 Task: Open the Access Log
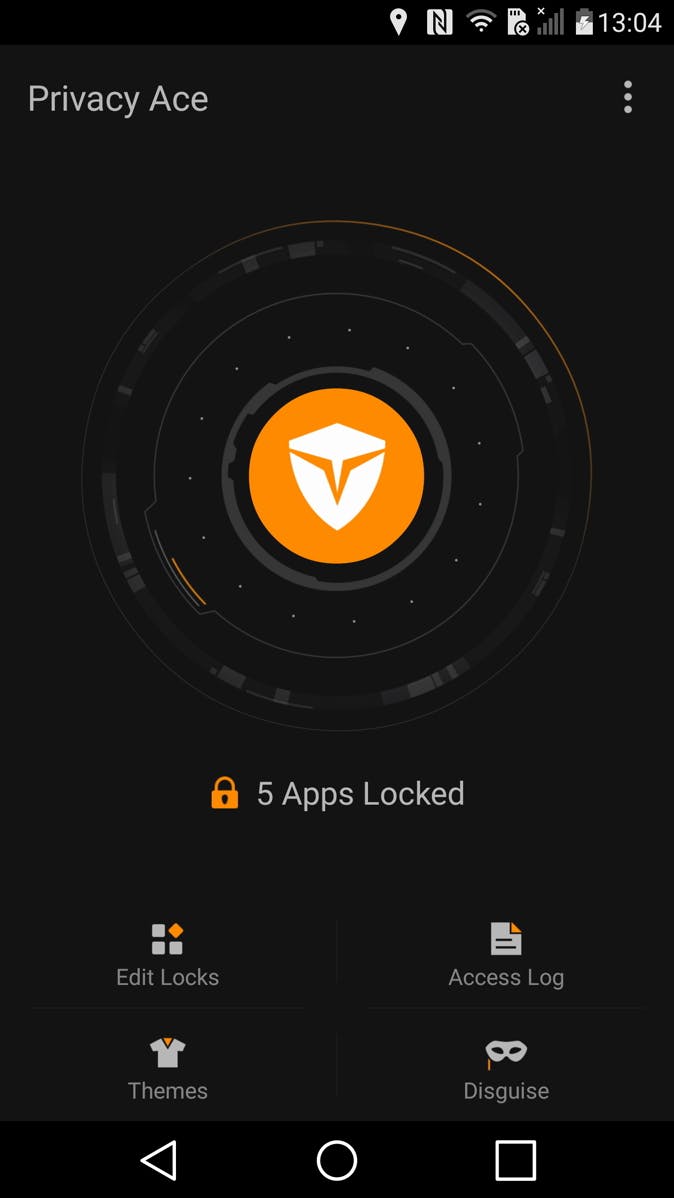506,956
